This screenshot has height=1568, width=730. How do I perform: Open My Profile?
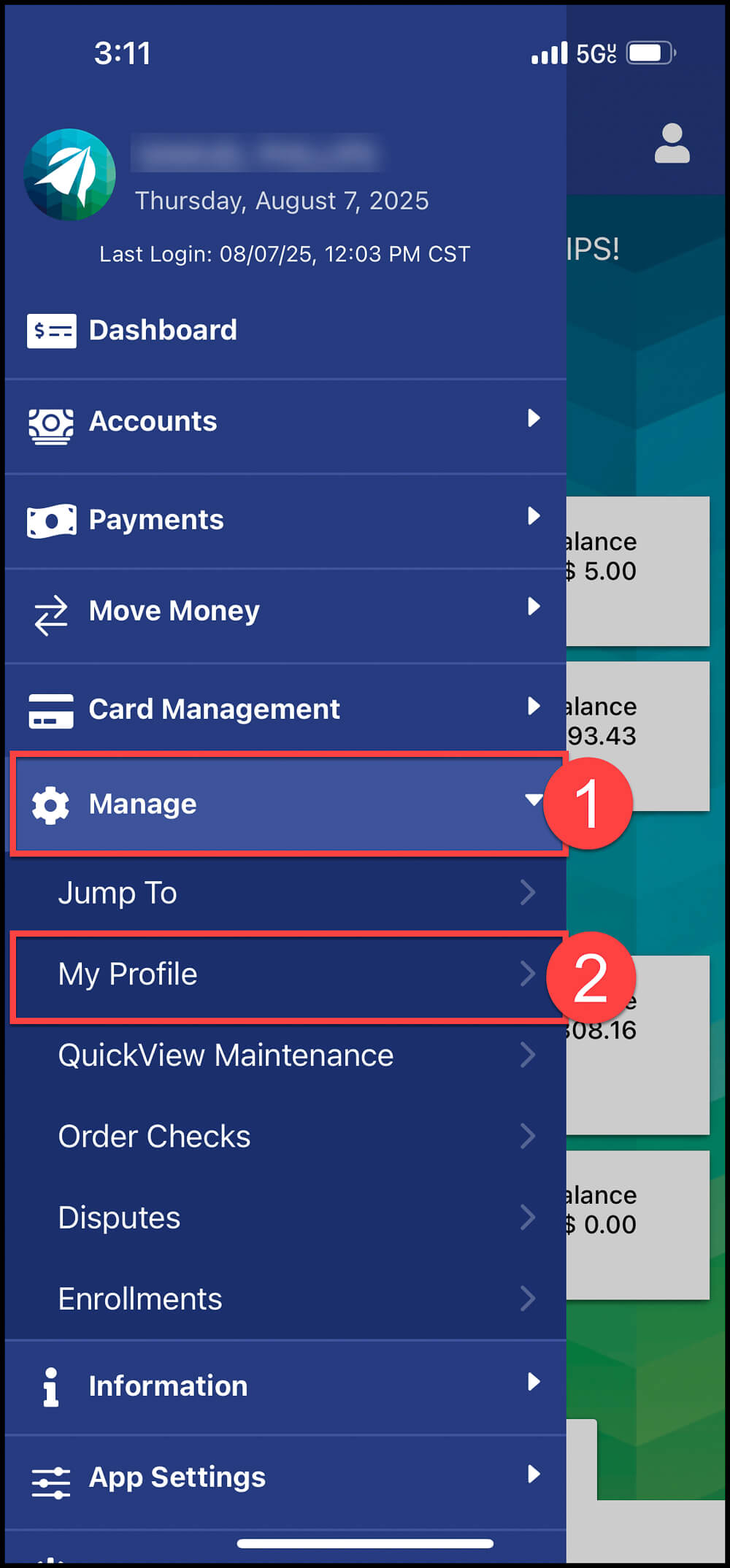pyautogui.click(x=285, y=975)
